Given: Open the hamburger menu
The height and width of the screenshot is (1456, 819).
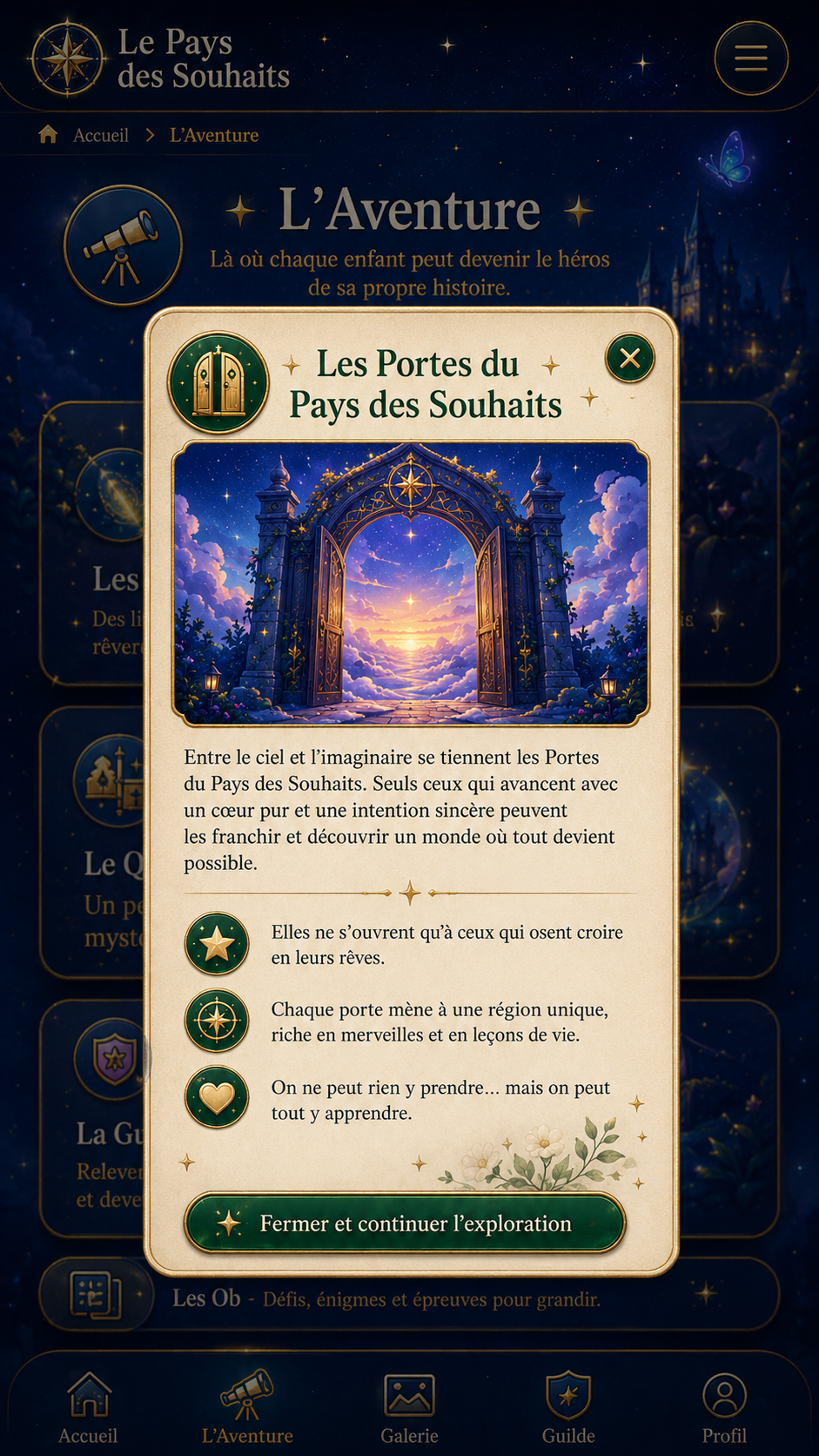Looking at the screenshot, I should [751, 58].
